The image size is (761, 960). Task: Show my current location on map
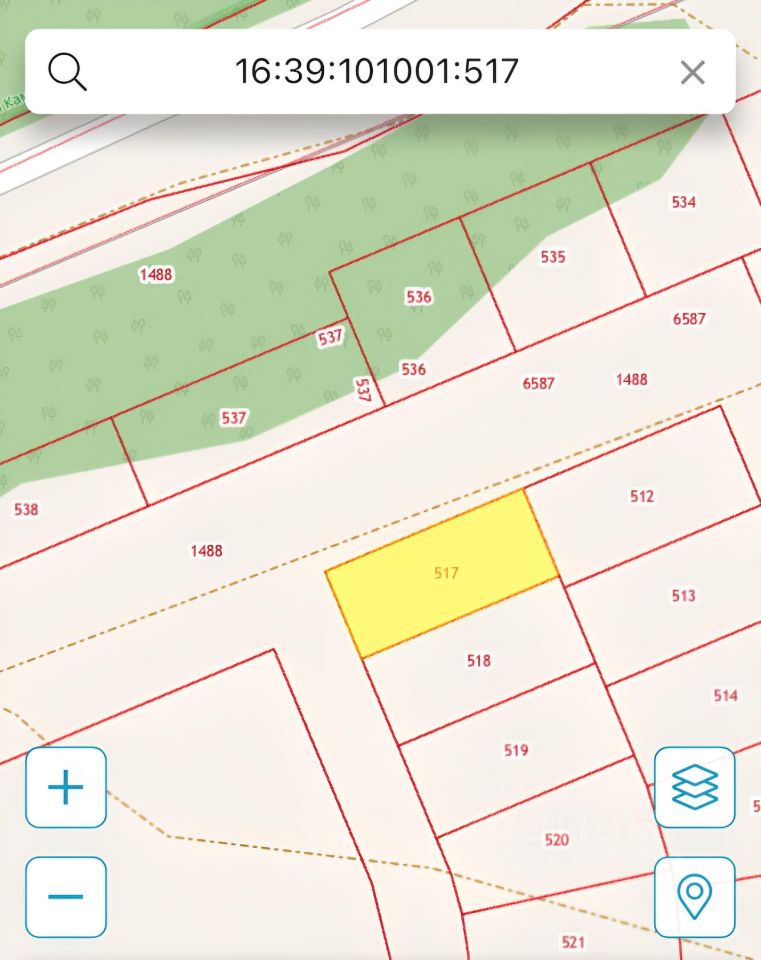[694, 897]
